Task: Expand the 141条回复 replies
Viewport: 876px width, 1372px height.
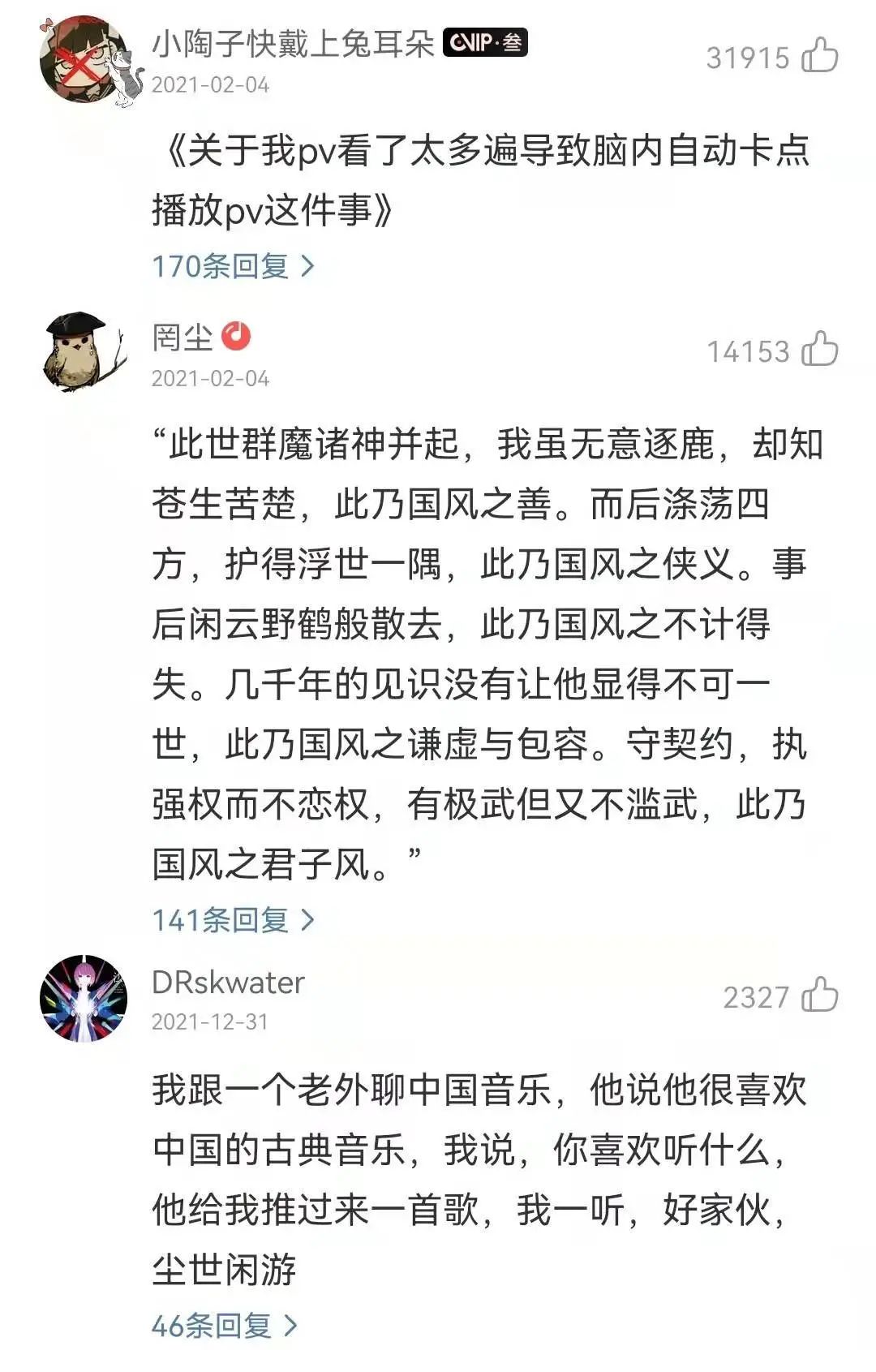Action: tap(233, 919)
